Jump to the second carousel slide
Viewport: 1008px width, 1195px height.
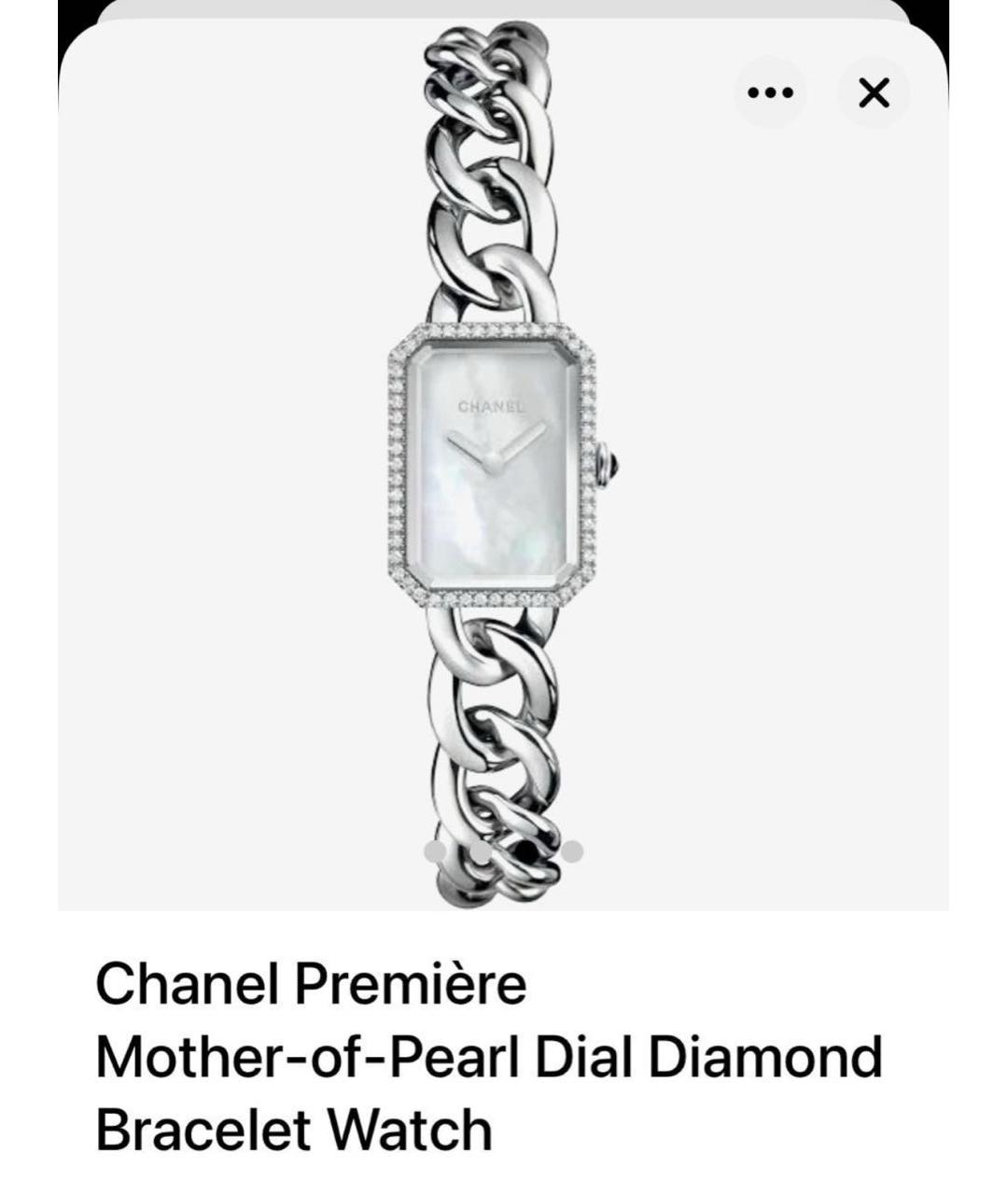pos(482,850)
